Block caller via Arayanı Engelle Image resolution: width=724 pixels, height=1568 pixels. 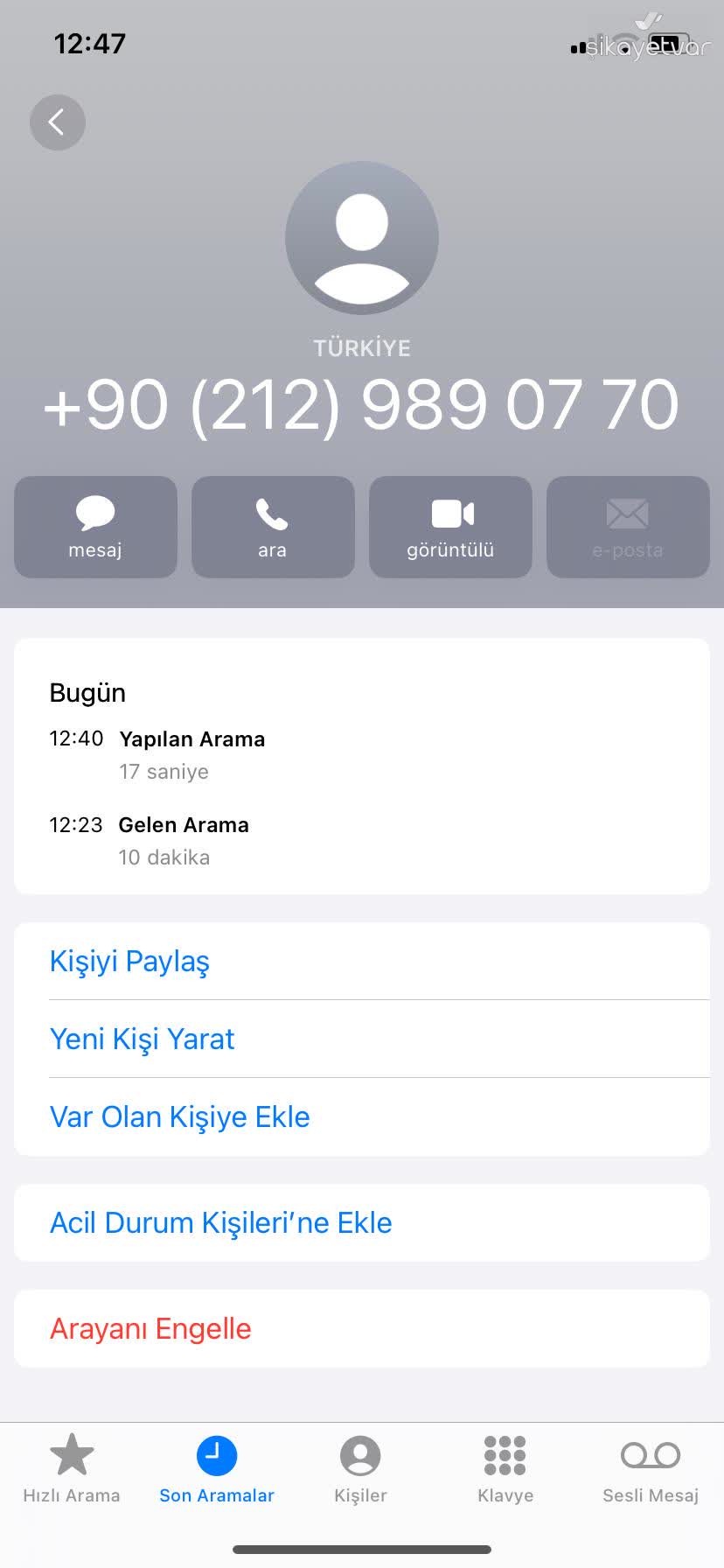click(150, 1328)
